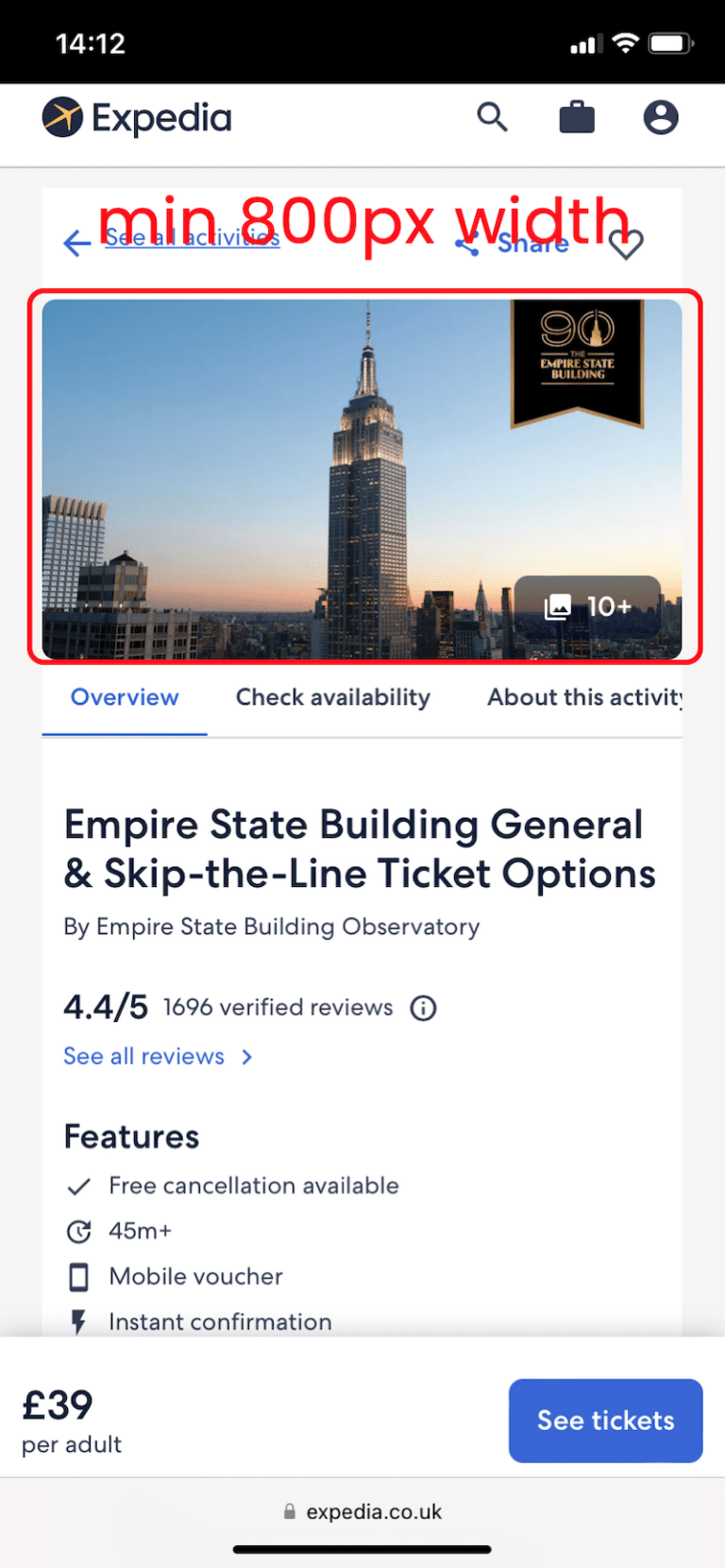Image resolution: width=725 pixels, height=1568 pixels.
Task: Switch to the Check availability tab
Action: pos(332,698)
